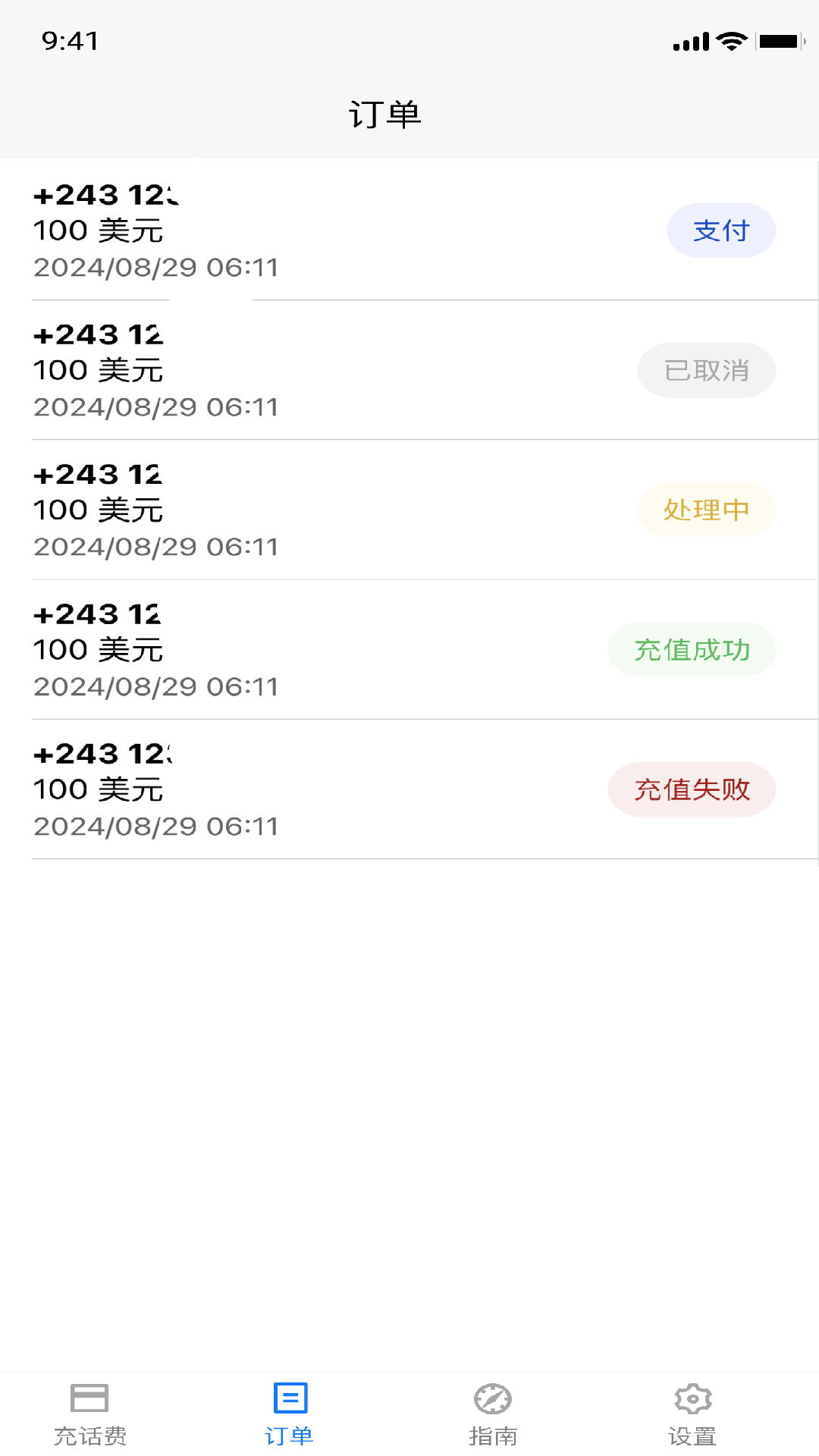Image resolution: width=819 pixels, height=1456 pixels.
Task: Tap the orders list icon above 订单 label
Action: tap(289, 1399)
